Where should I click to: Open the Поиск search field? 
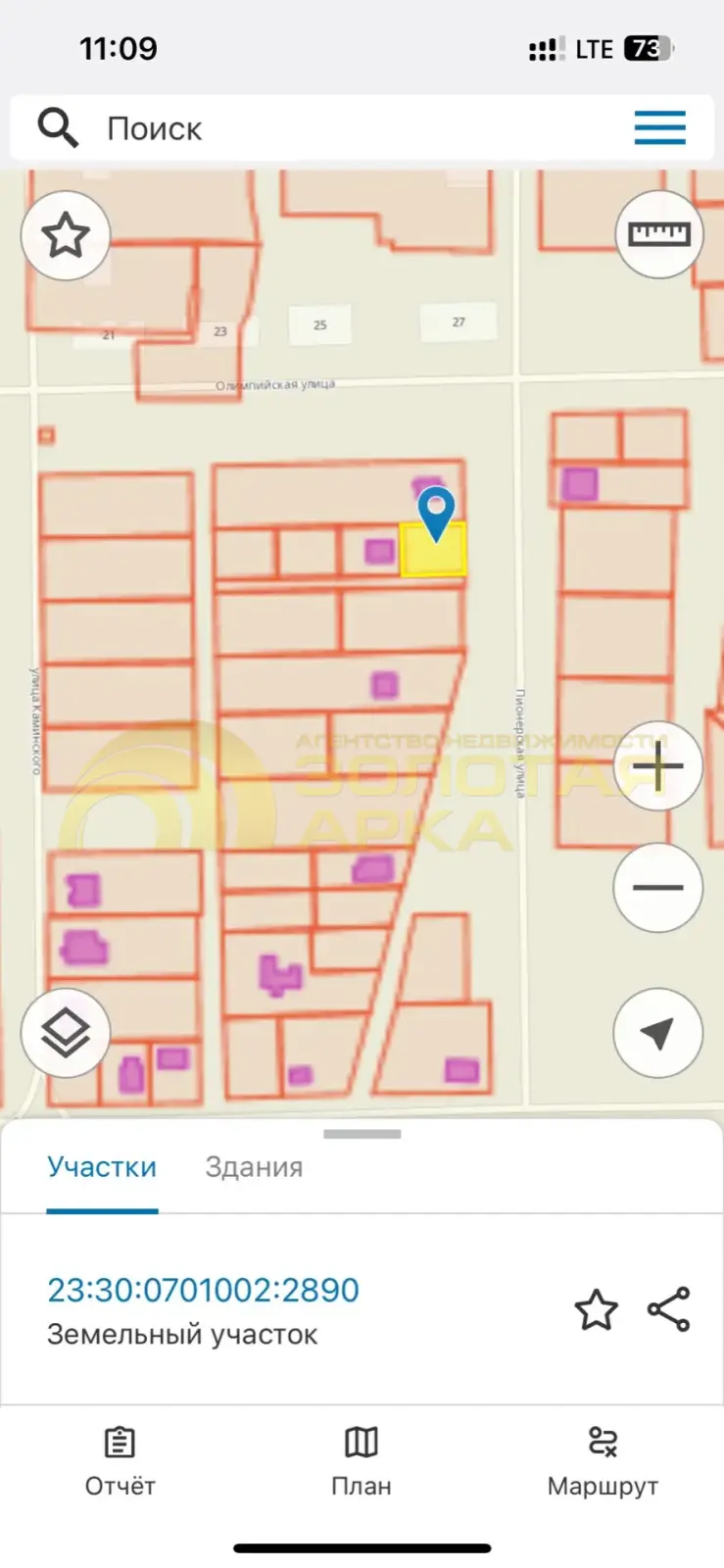pyautogui.click(x=323, y=128)
